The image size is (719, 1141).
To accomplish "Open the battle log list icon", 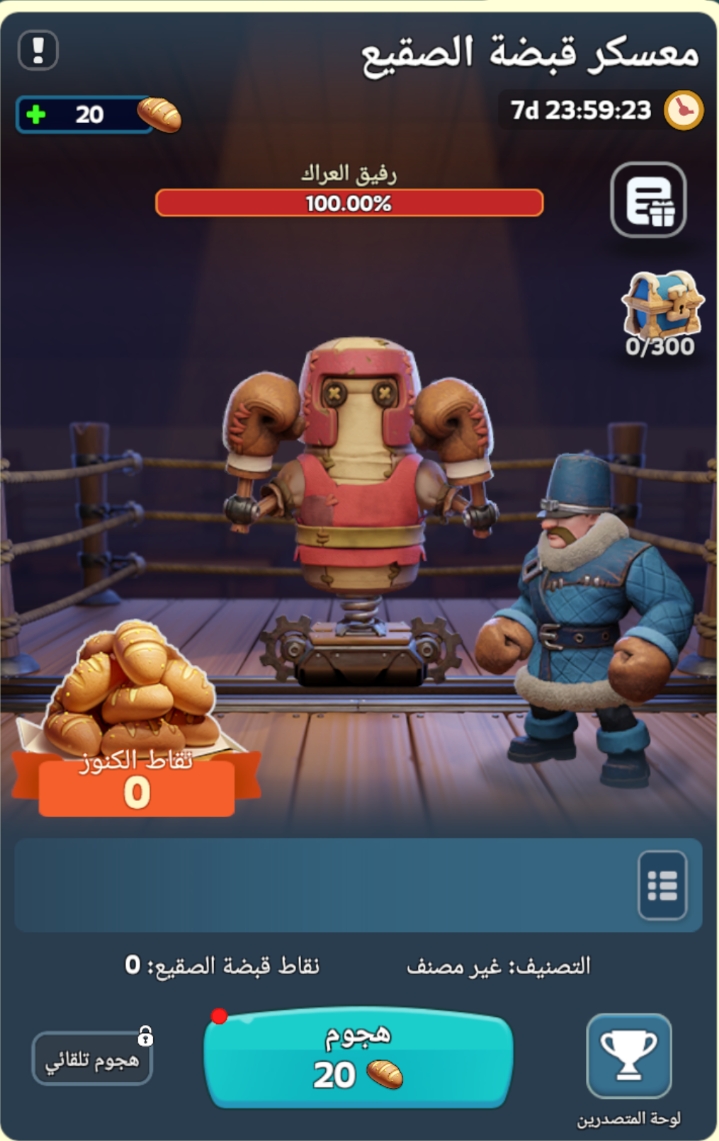I will coord(662,885).
